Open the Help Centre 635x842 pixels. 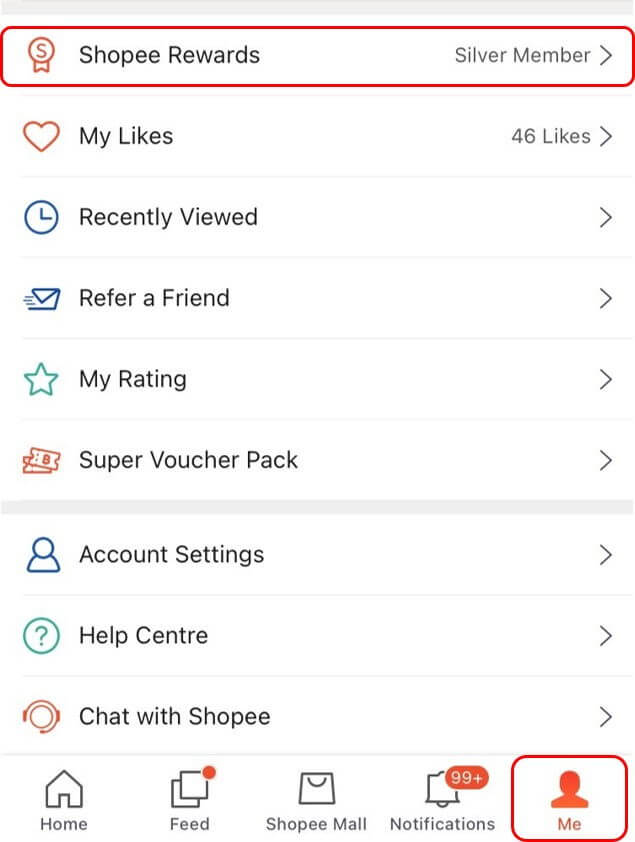coord(317,636)
